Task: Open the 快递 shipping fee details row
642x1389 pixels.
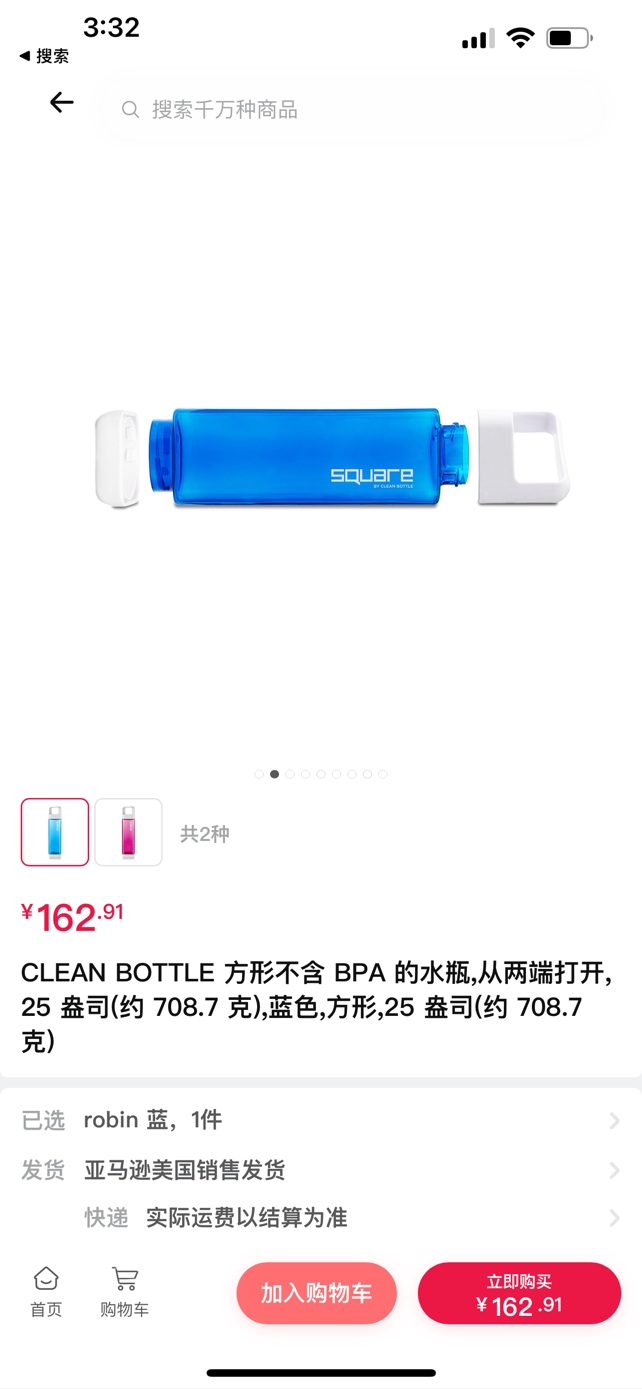Action: [x=350, y=1217]
